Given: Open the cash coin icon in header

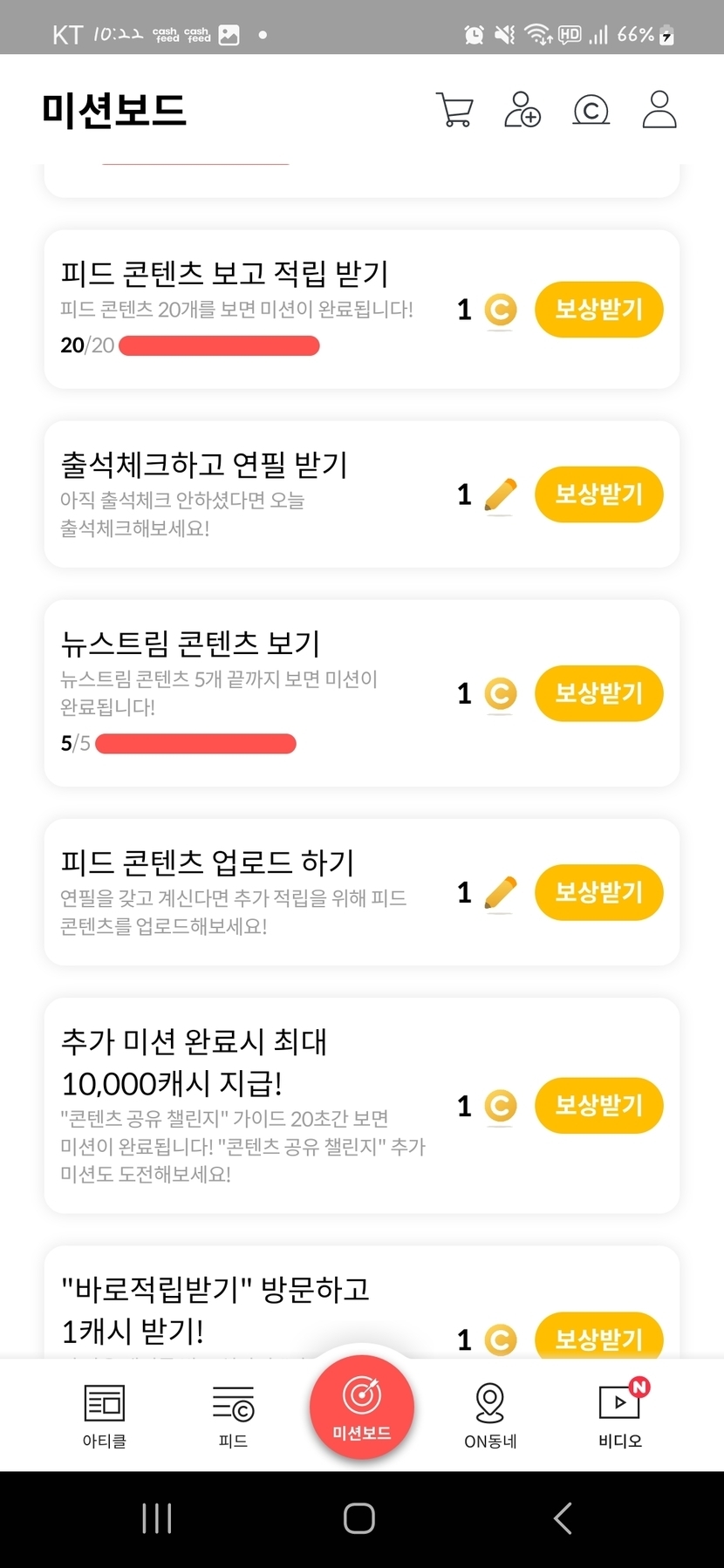Looking at the screenshot, I should click(x=591, y=111).
